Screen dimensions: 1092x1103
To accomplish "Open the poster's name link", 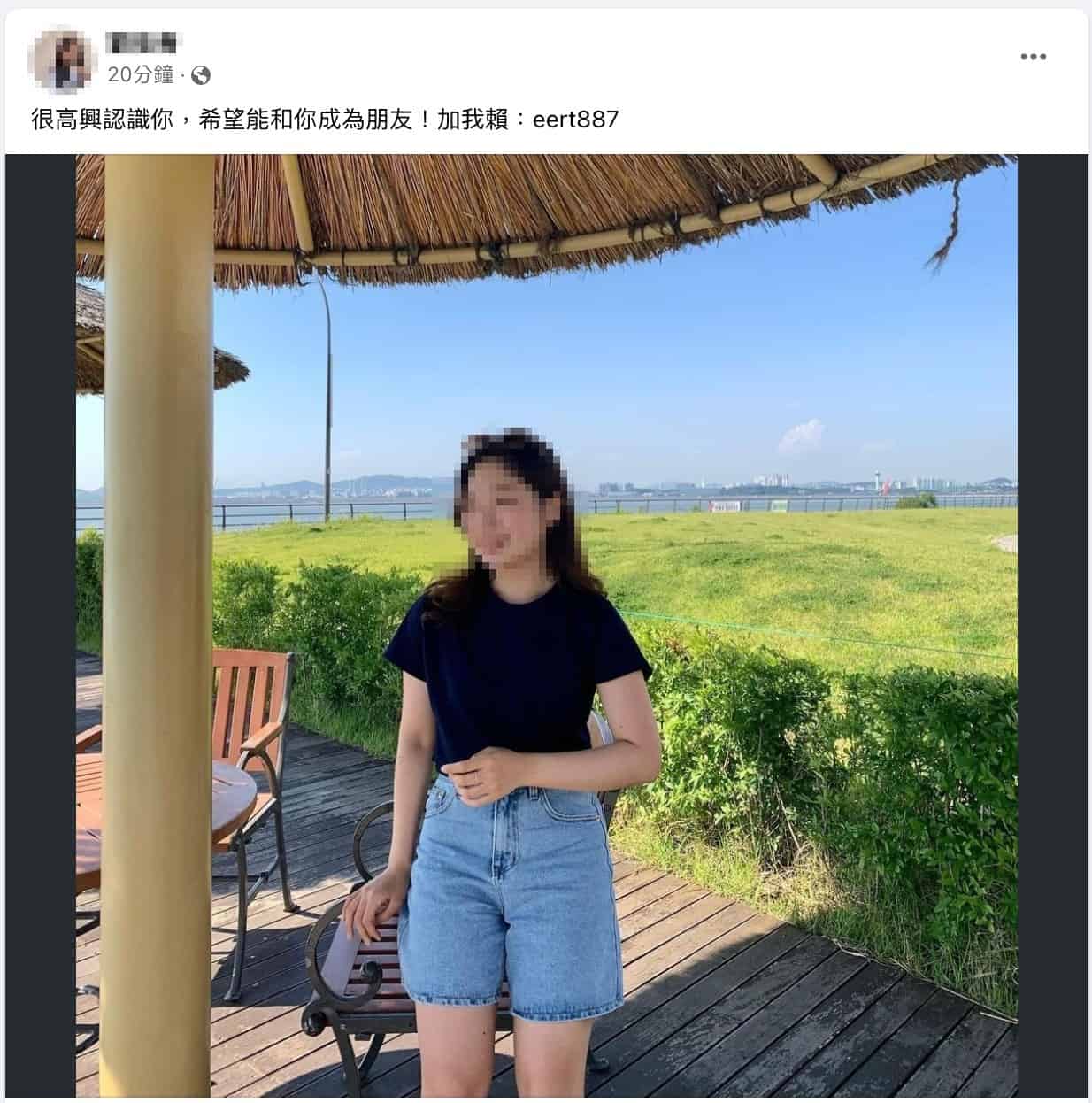I will coord(143,42).
